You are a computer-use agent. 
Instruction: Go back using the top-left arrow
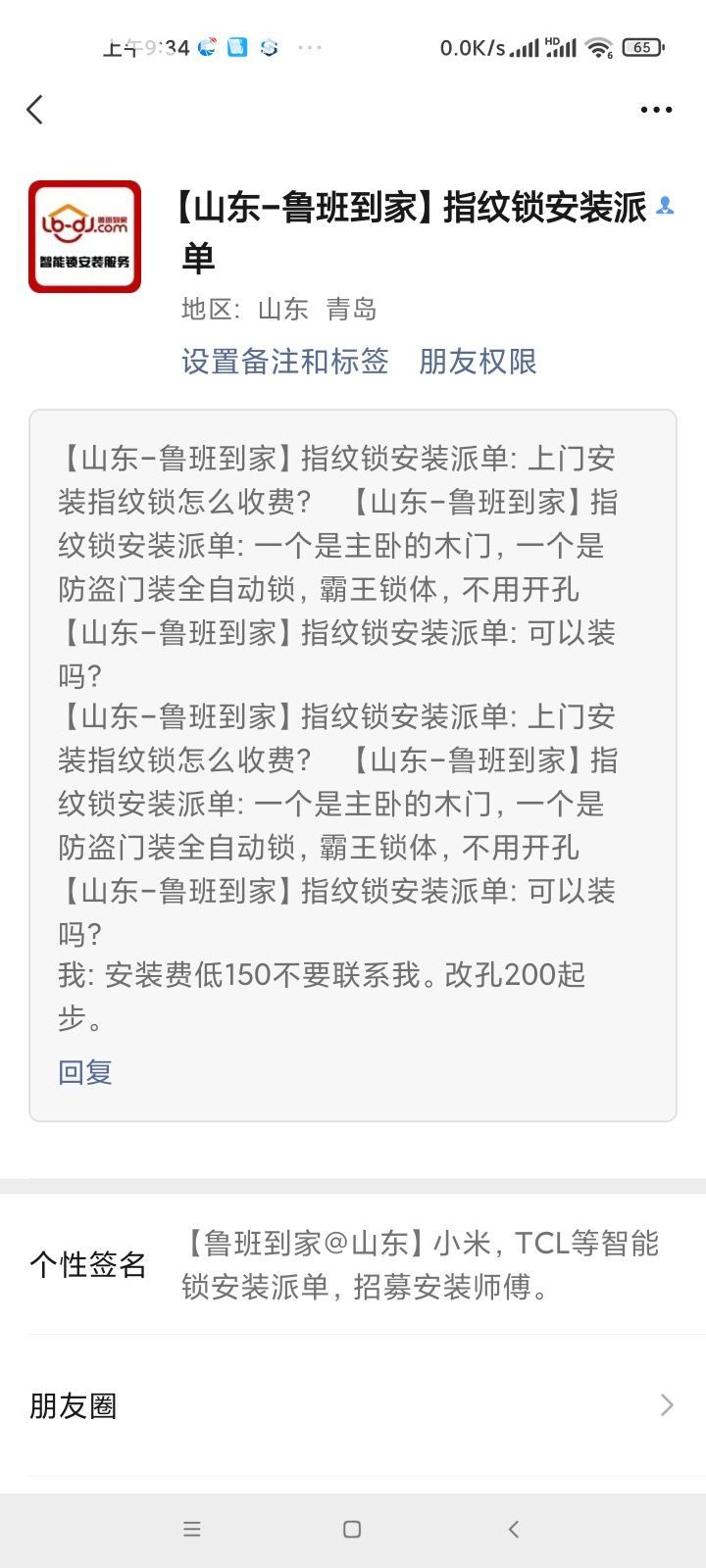point(35,110)
